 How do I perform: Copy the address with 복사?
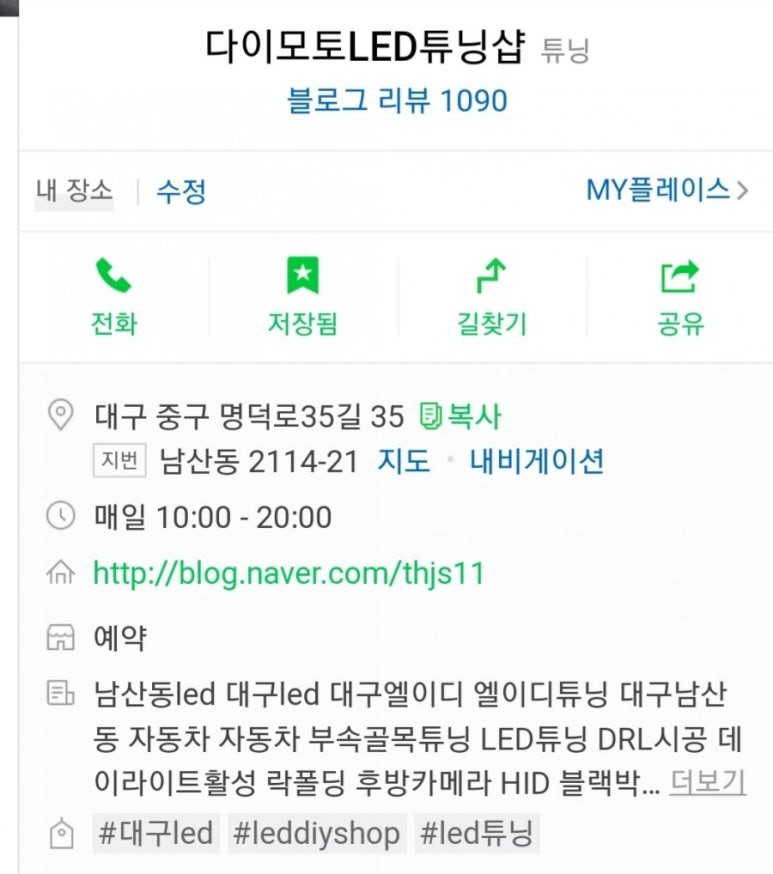[x=460, y=415]
